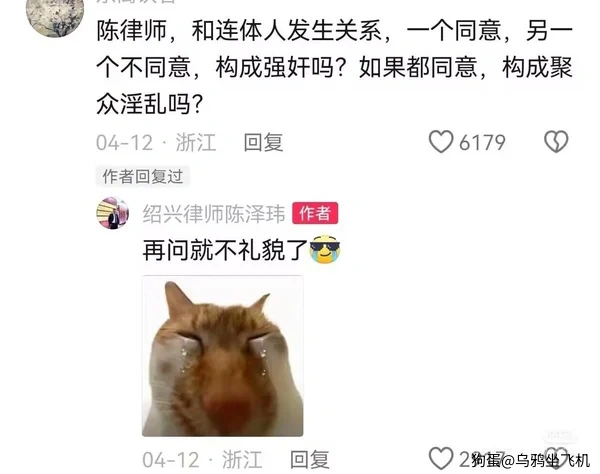Reply to the top comment from 浙江
Viewport: 600px width, 474px height.
[x=264, y=142]
